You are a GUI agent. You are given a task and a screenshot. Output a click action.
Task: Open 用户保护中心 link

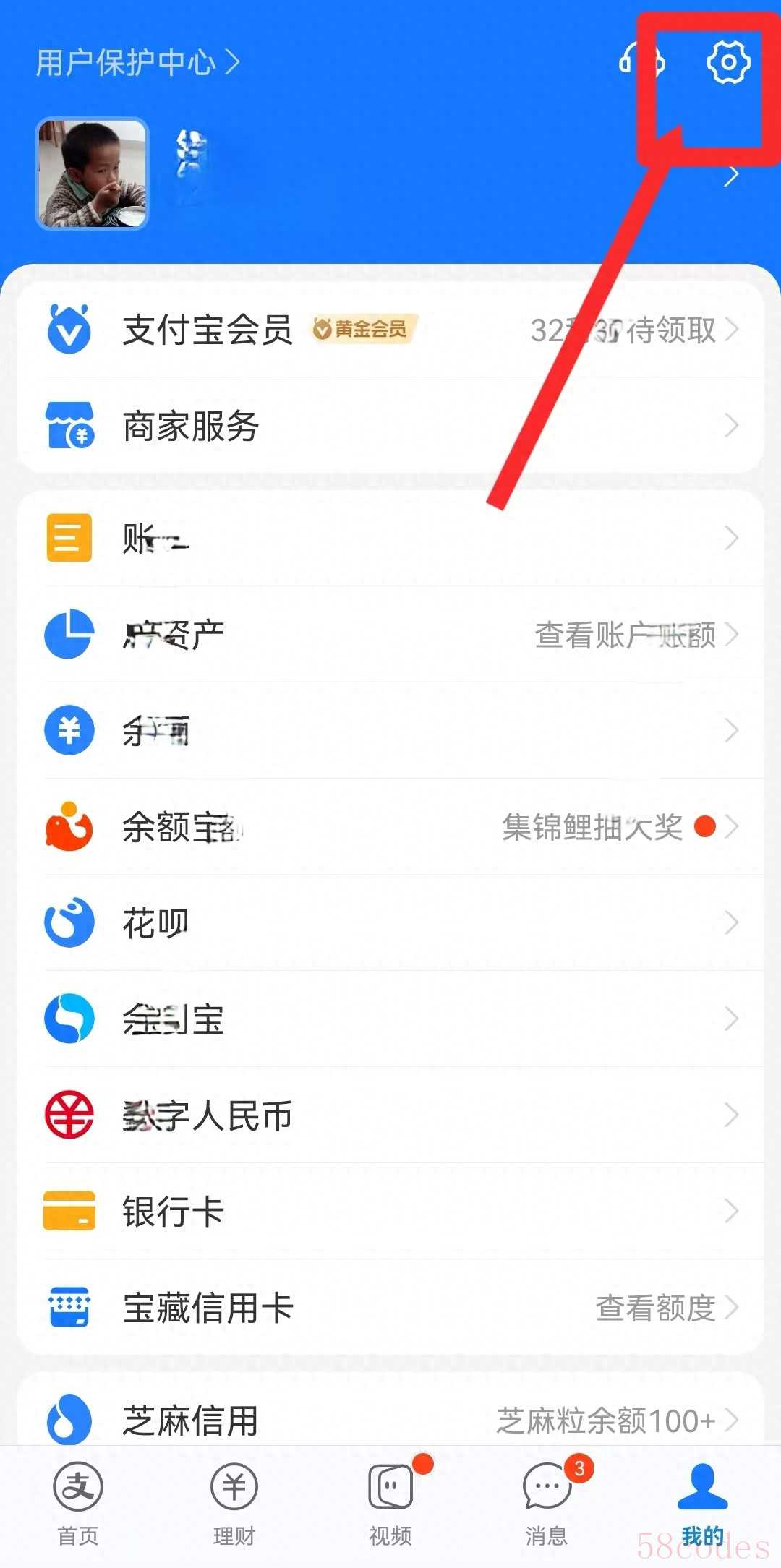coord(137,63)
